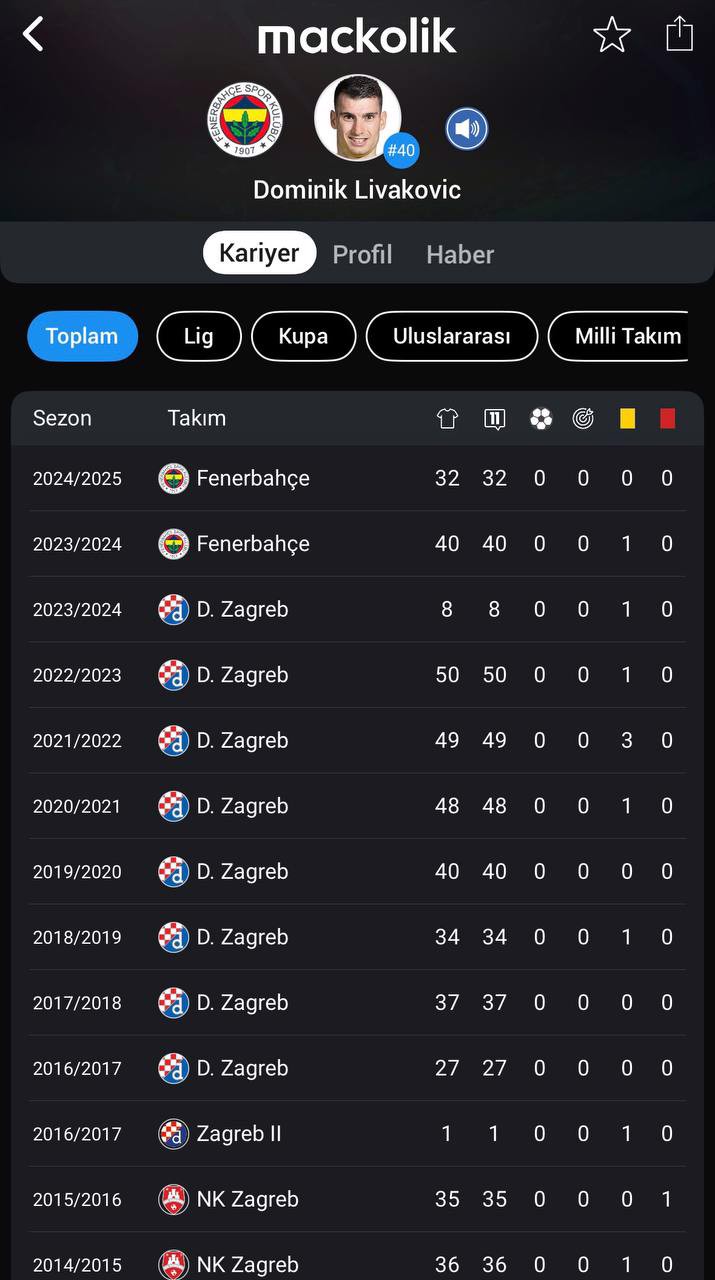This screenshot has height=1280, width=715.
Task: Open the 2024/2025 Fenerbahçe season row
Action: pyautogui.click(x=357, y=478)
